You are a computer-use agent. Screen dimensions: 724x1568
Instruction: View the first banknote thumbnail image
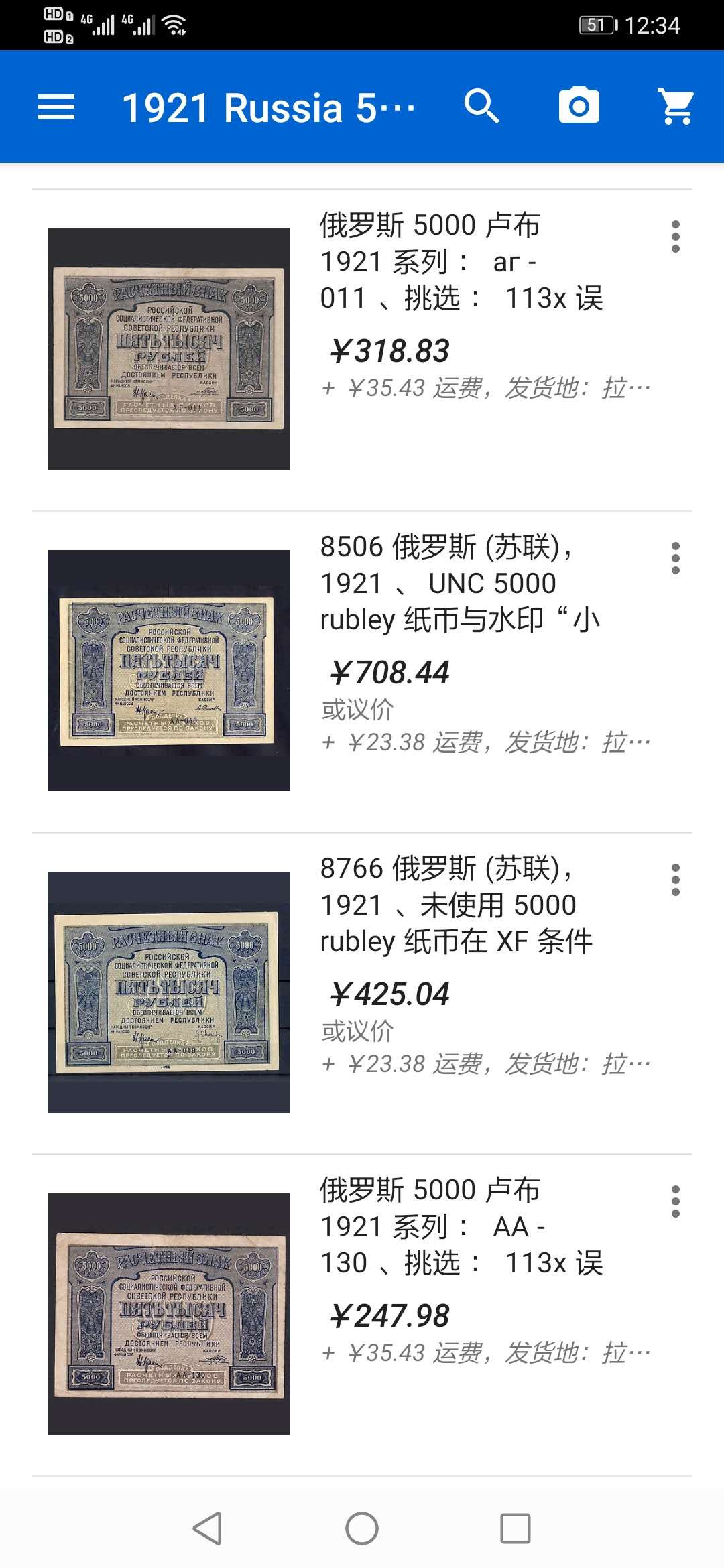pyautogui.click(x=168, y=347)
